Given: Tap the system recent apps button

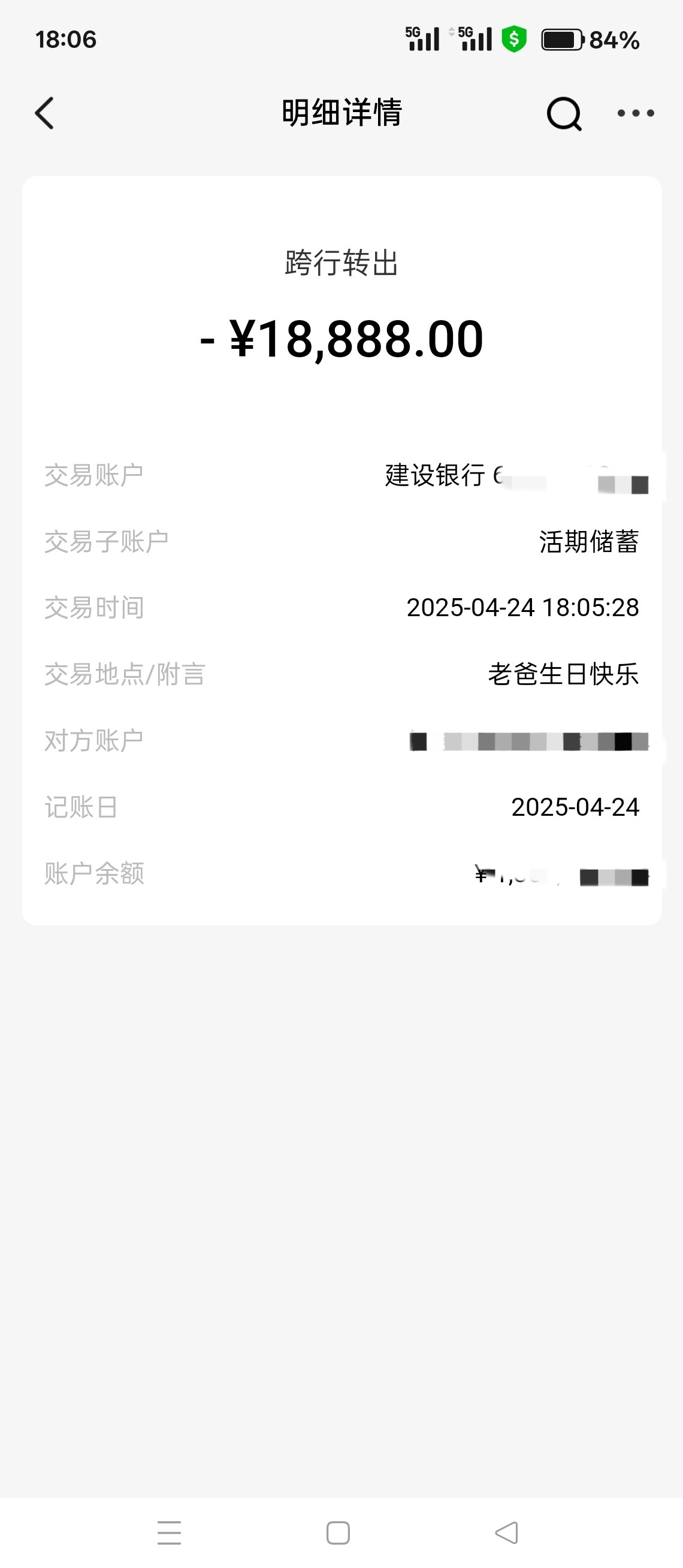Looking at the screenshot, I should 169,1533.
